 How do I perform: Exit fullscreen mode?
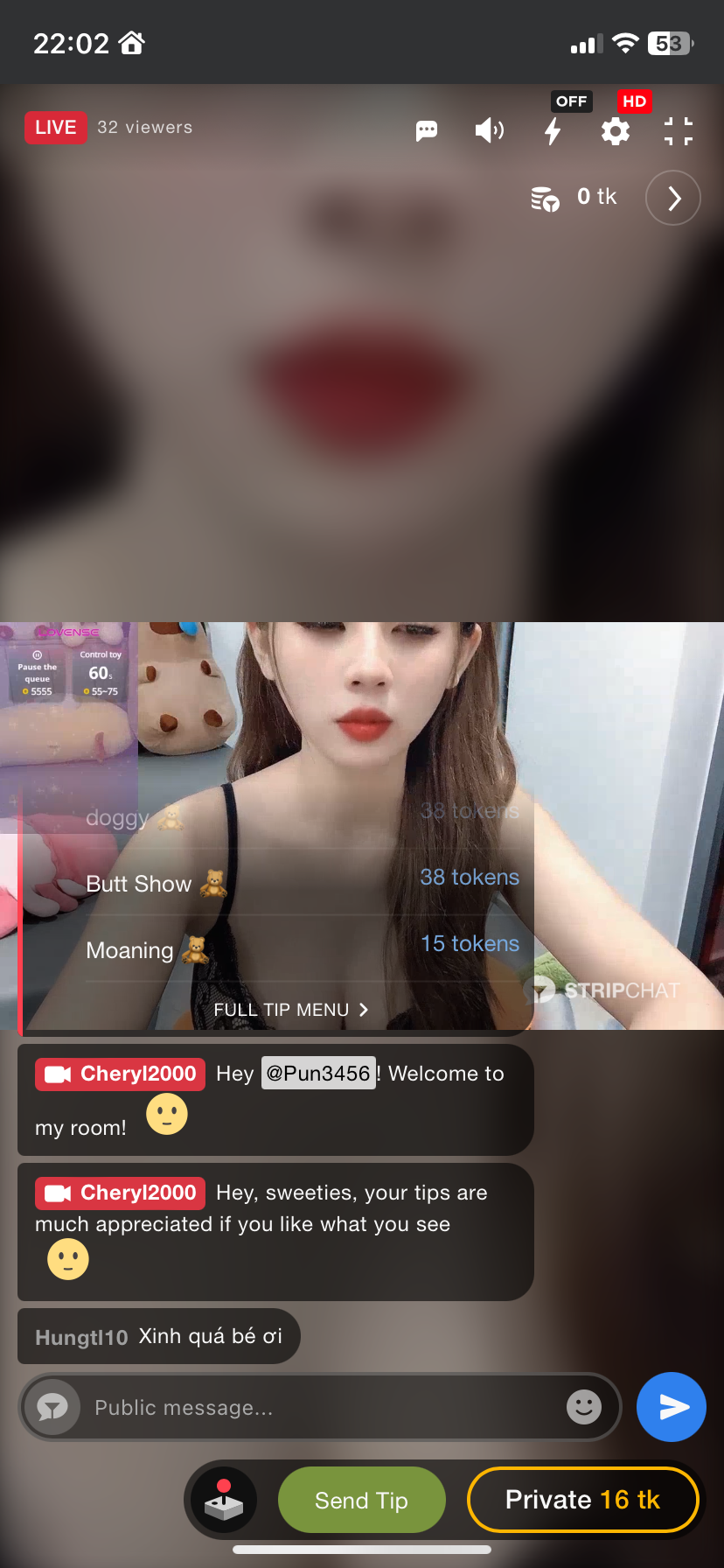[x=678, y=131]
